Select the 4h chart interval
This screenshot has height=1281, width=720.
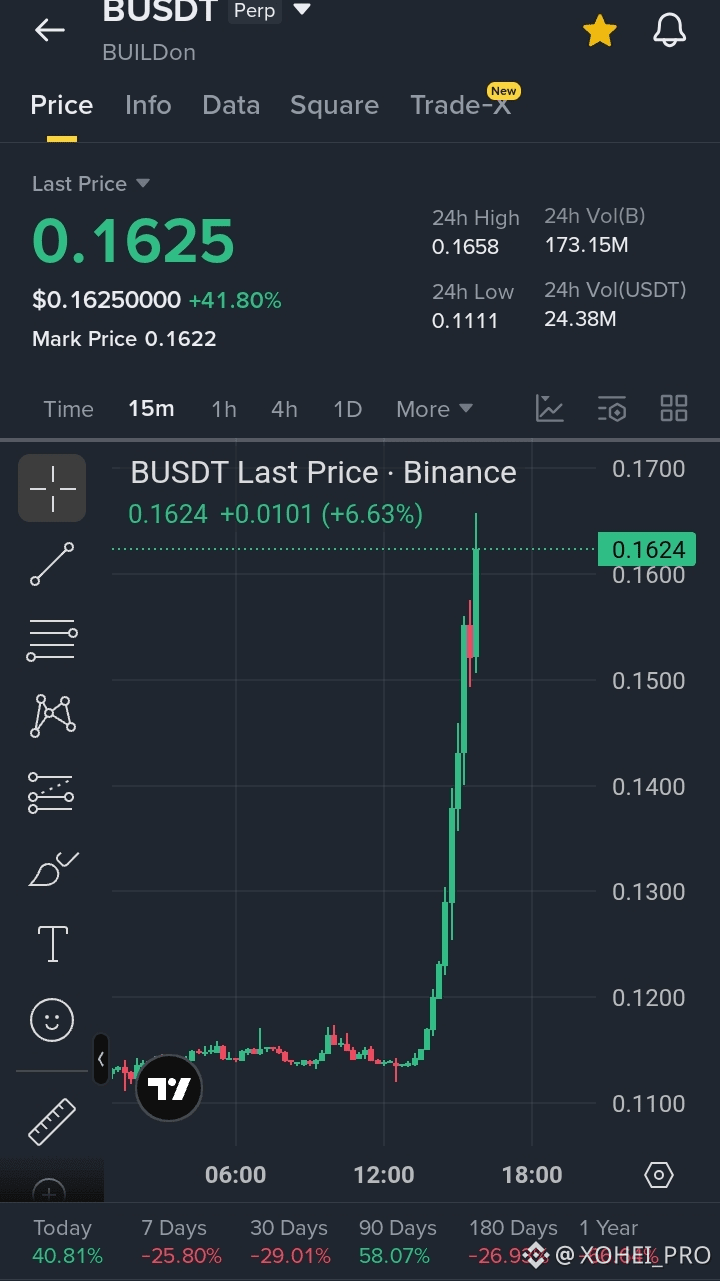coord(284,409)
